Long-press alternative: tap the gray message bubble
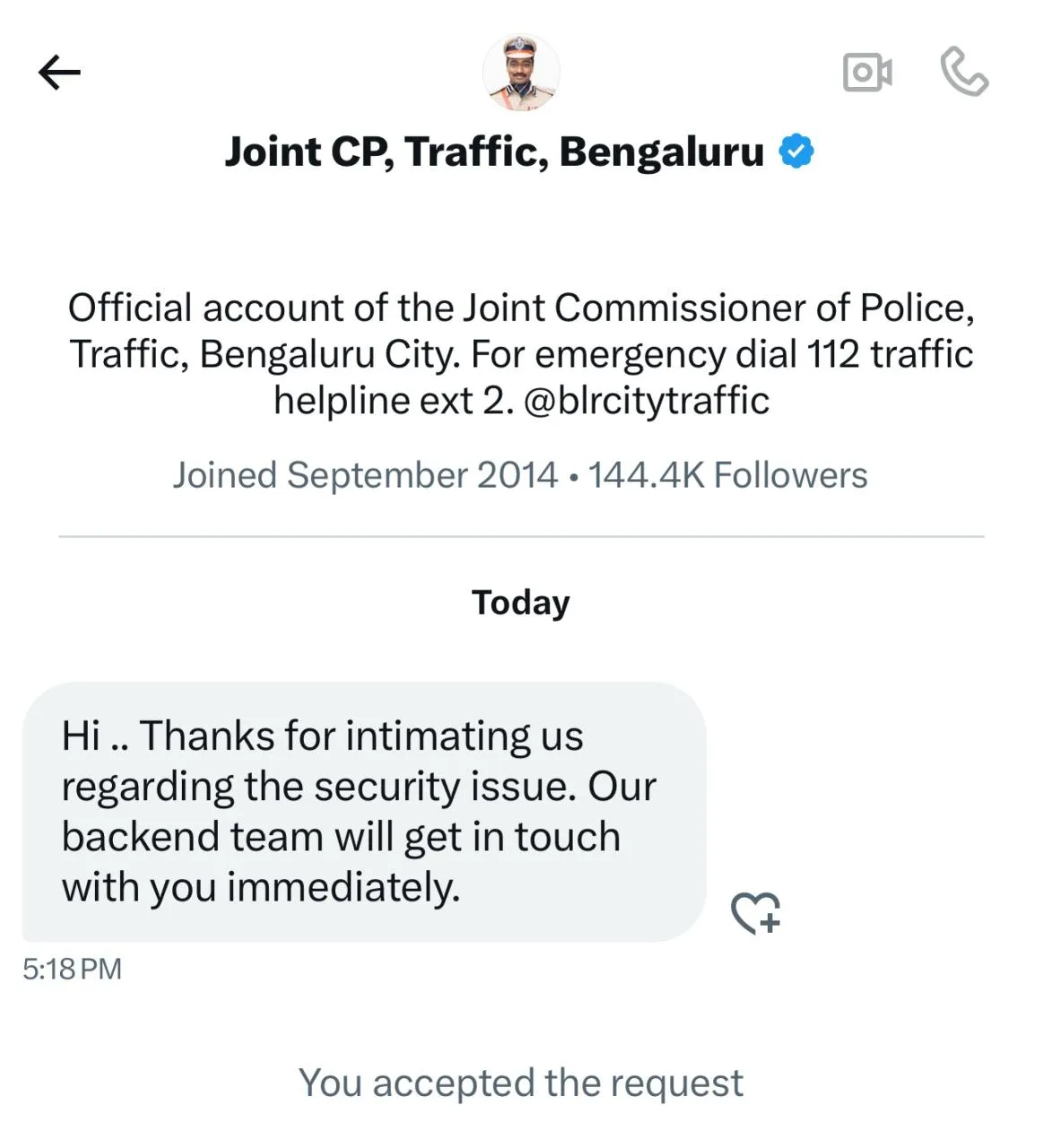Screen dimensions: 1043x1148 click(359, 810)
